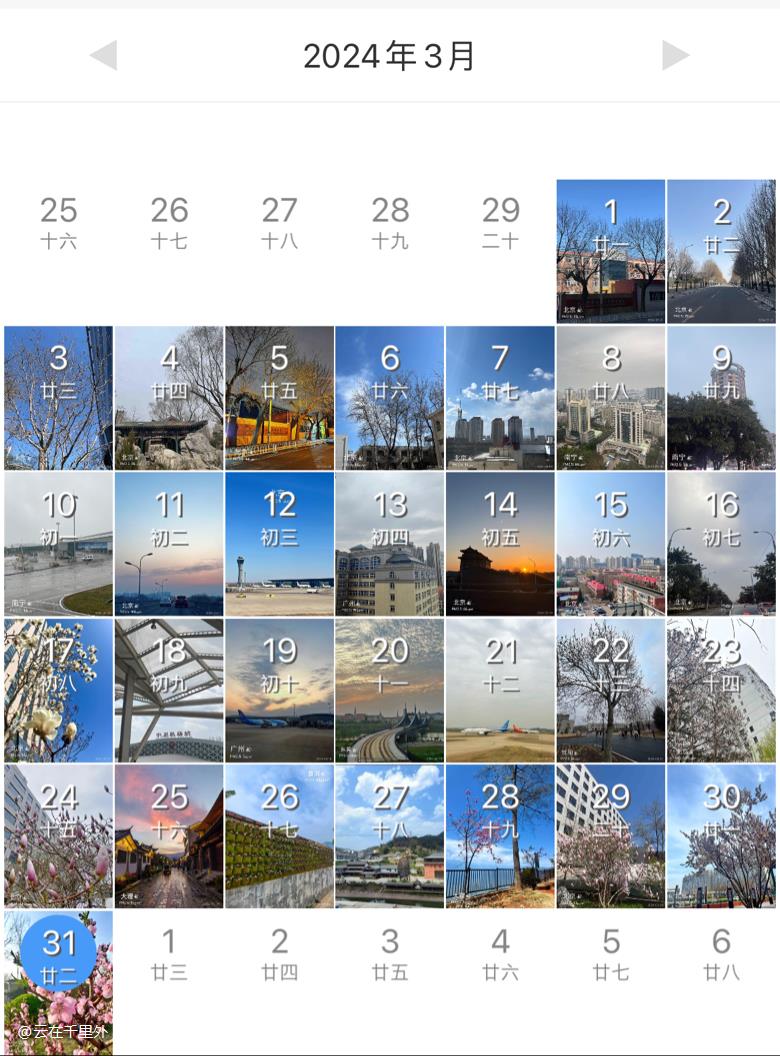Open the March 16 street photo

tap(721, 544)
